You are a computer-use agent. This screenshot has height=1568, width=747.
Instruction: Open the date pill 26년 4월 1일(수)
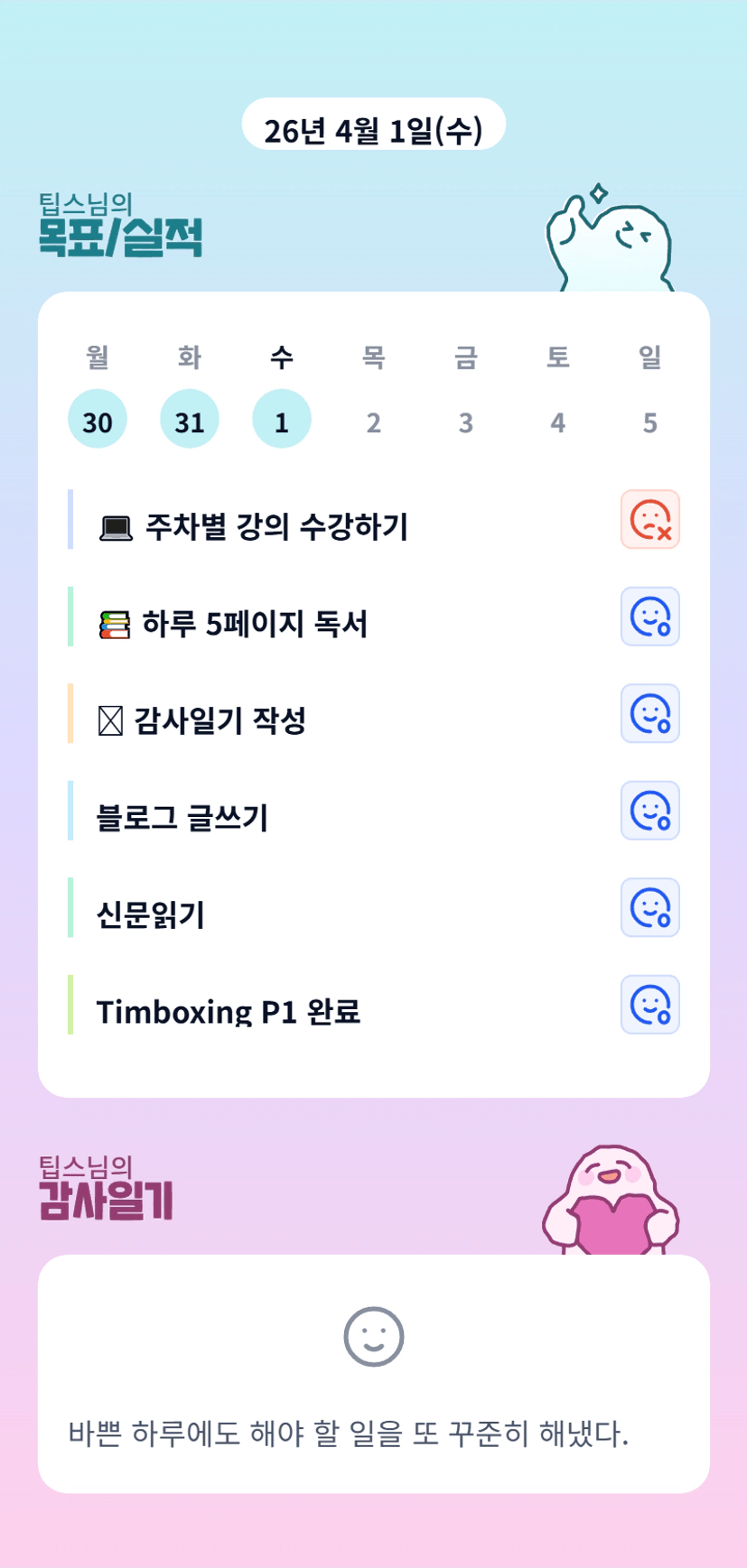(373, 125)
